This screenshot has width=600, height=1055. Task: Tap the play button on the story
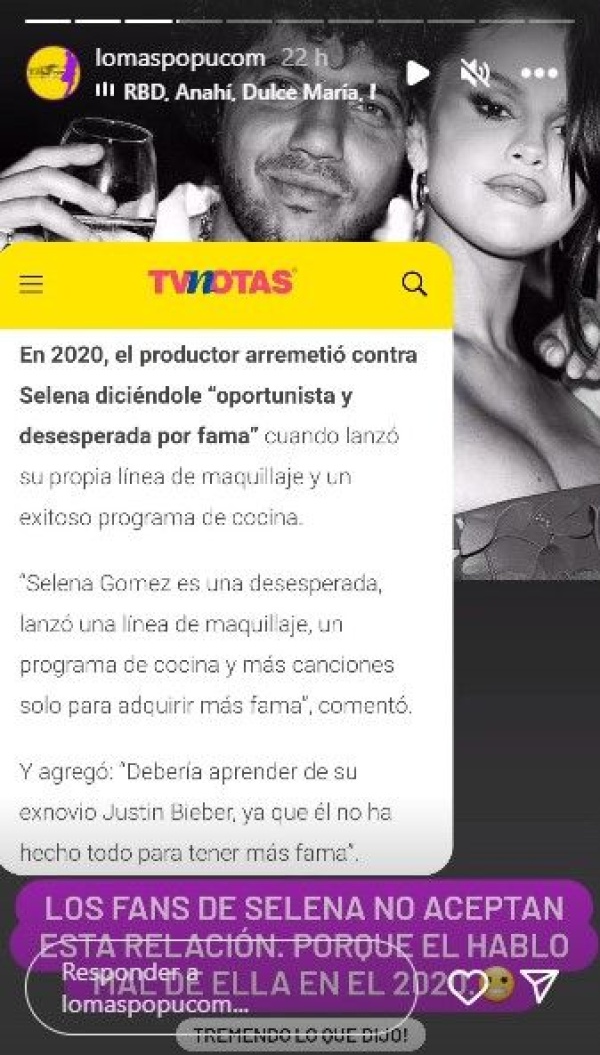tap(418, 73)
